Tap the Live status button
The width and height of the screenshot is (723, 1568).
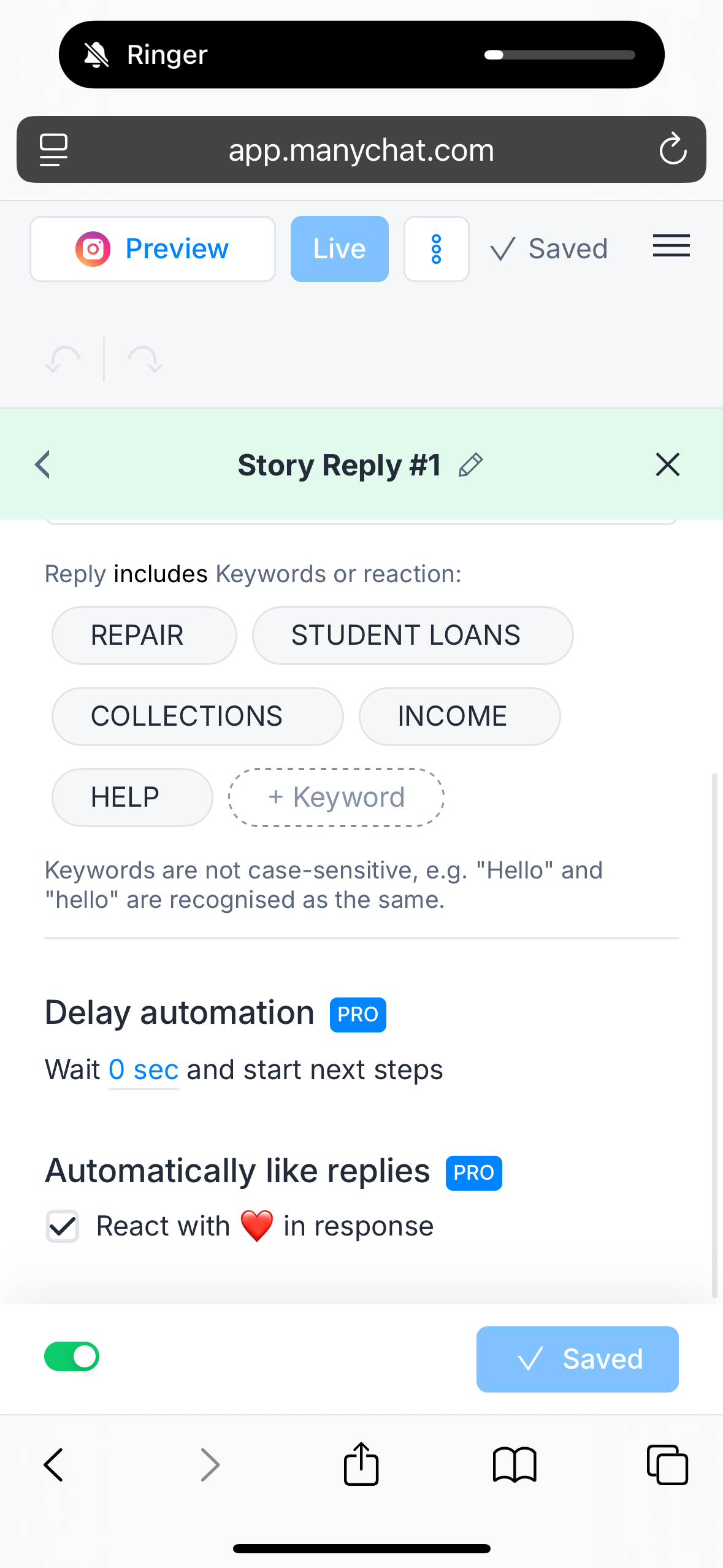tap(340, 249)
